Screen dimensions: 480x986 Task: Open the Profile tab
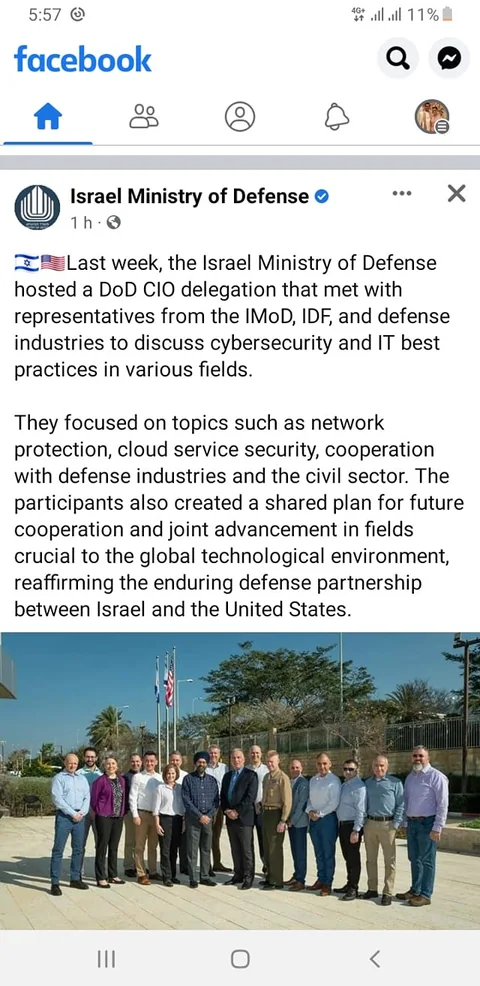[240, 117]
